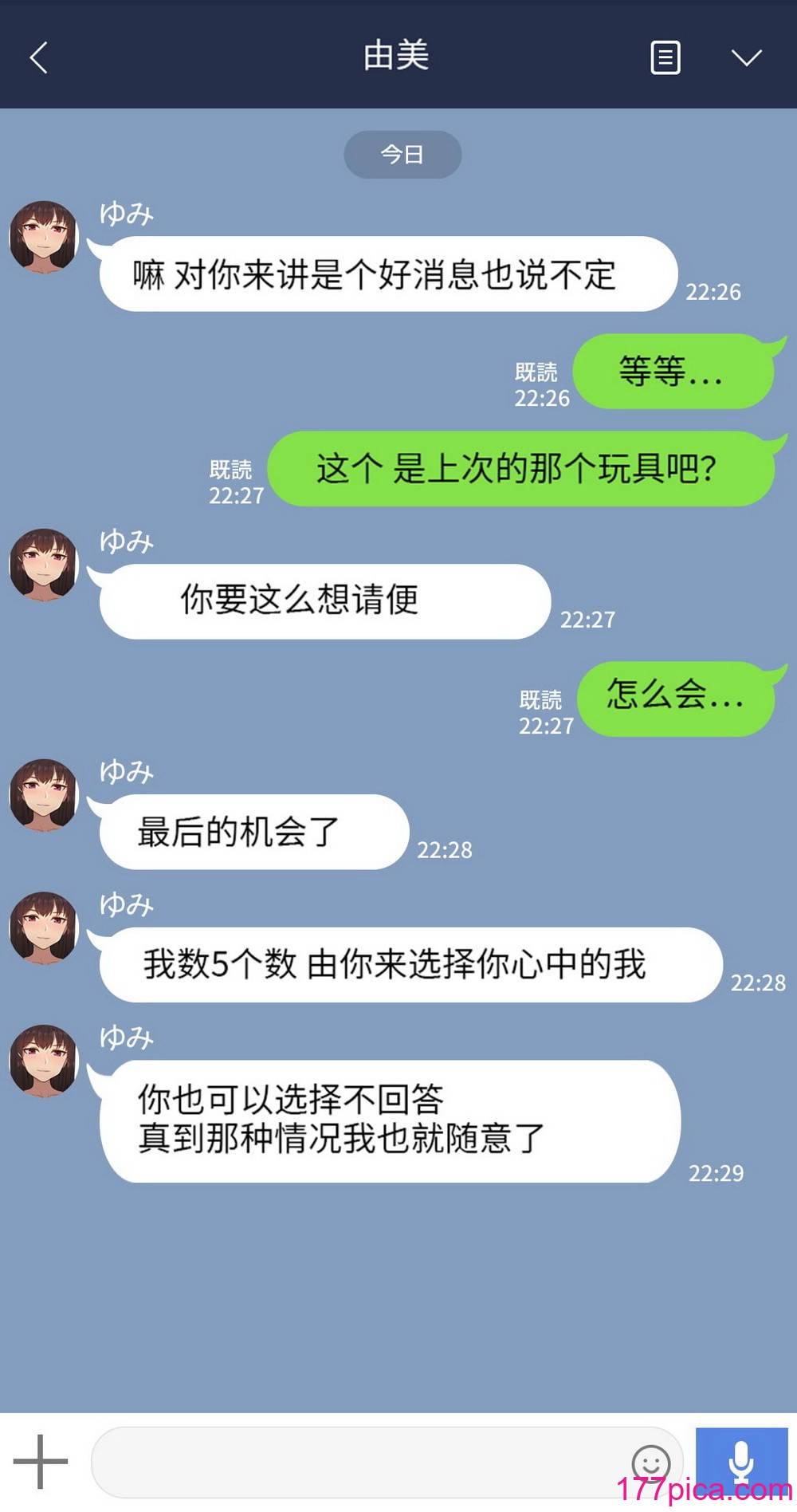Expand the chat options chevron
The width and height of the screenshot is (797, 1512).
746,57
